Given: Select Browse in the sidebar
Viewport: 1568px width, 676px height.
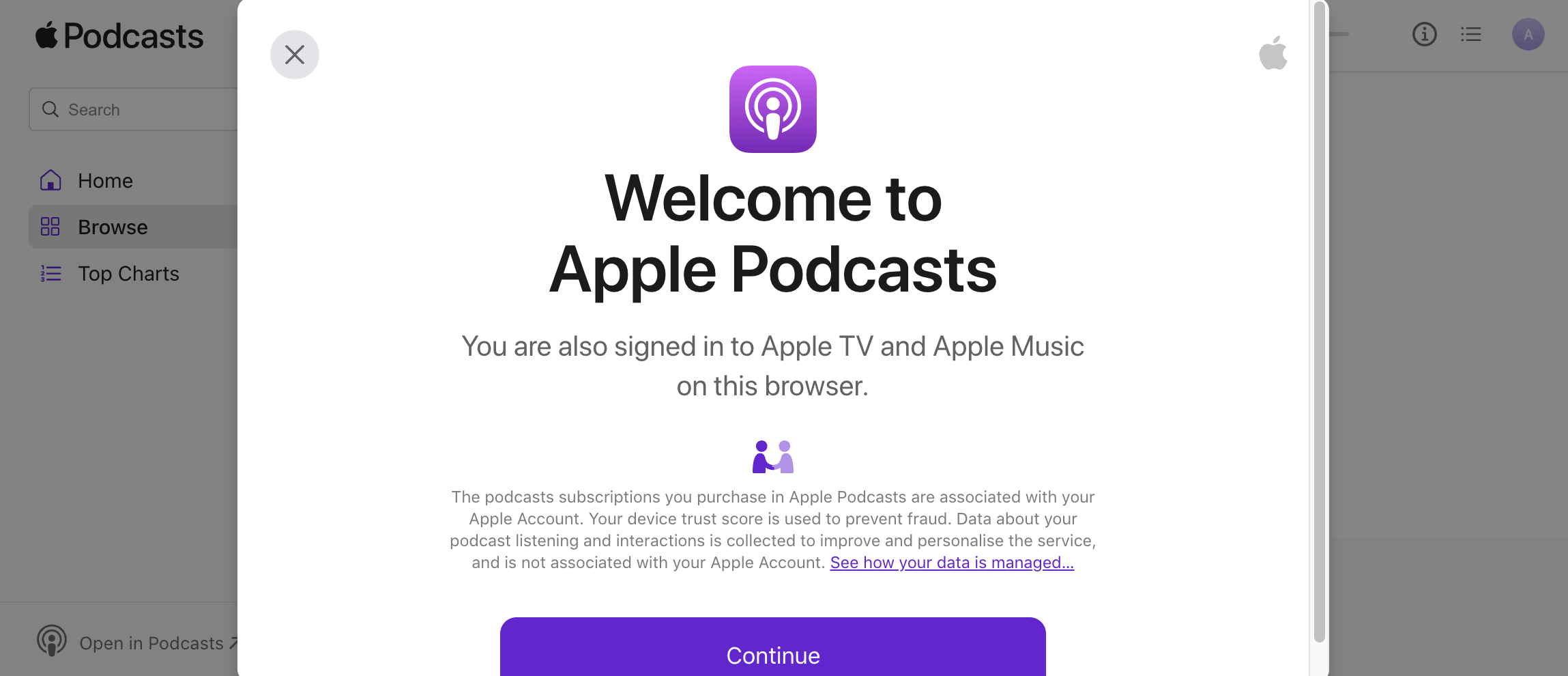Looking at the screenshot, I should pyautogui.click(x=113, y=227).
